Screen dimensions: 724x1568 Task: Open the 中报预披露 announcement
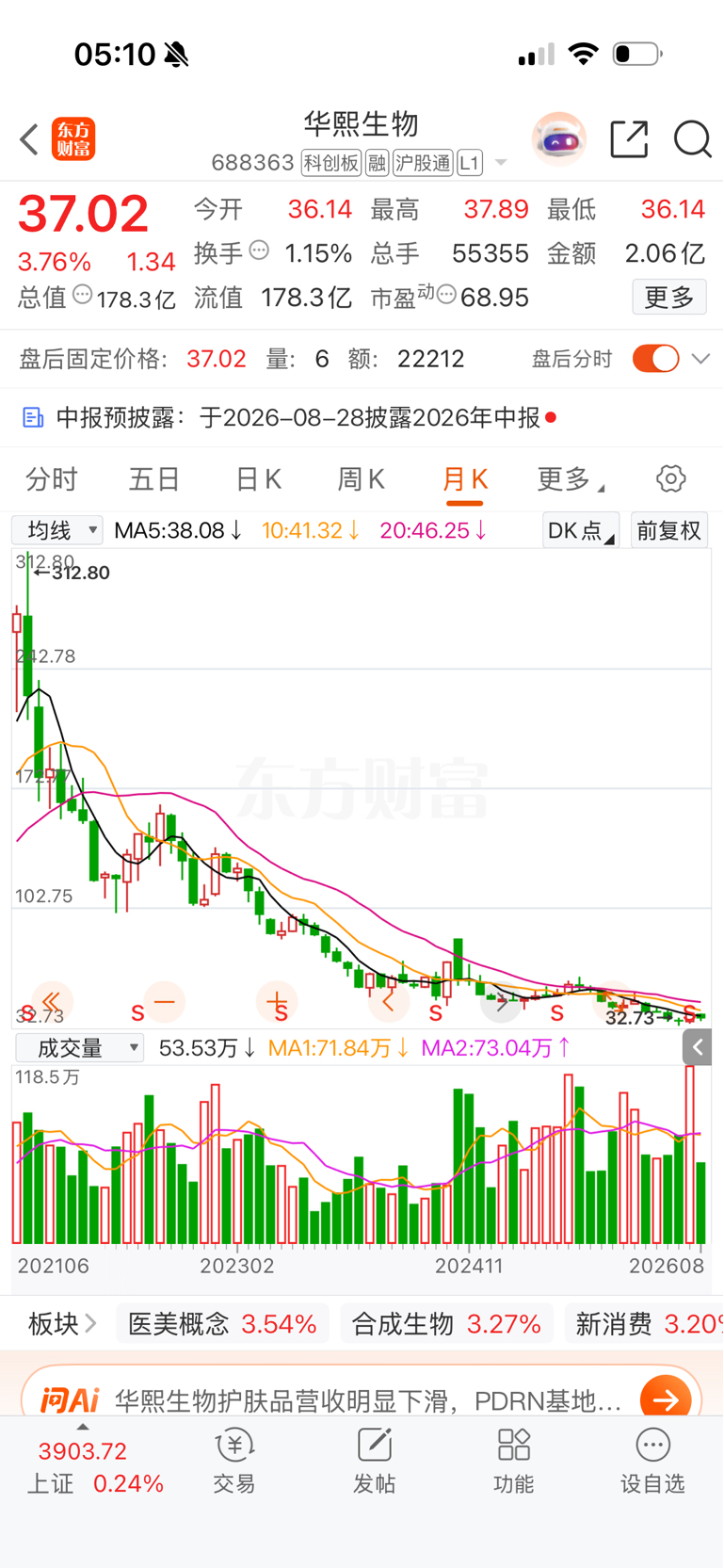pyautogui.click(x=288, y=417)
